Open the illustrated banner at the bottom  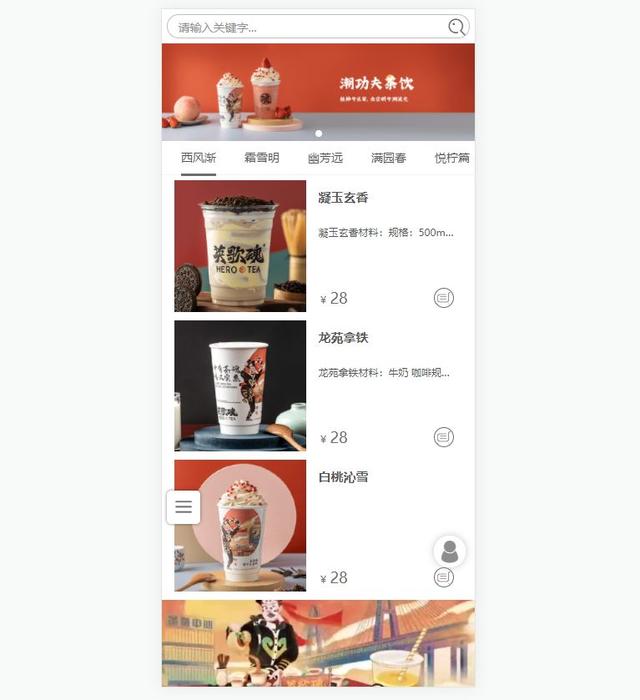click(318, 643)
